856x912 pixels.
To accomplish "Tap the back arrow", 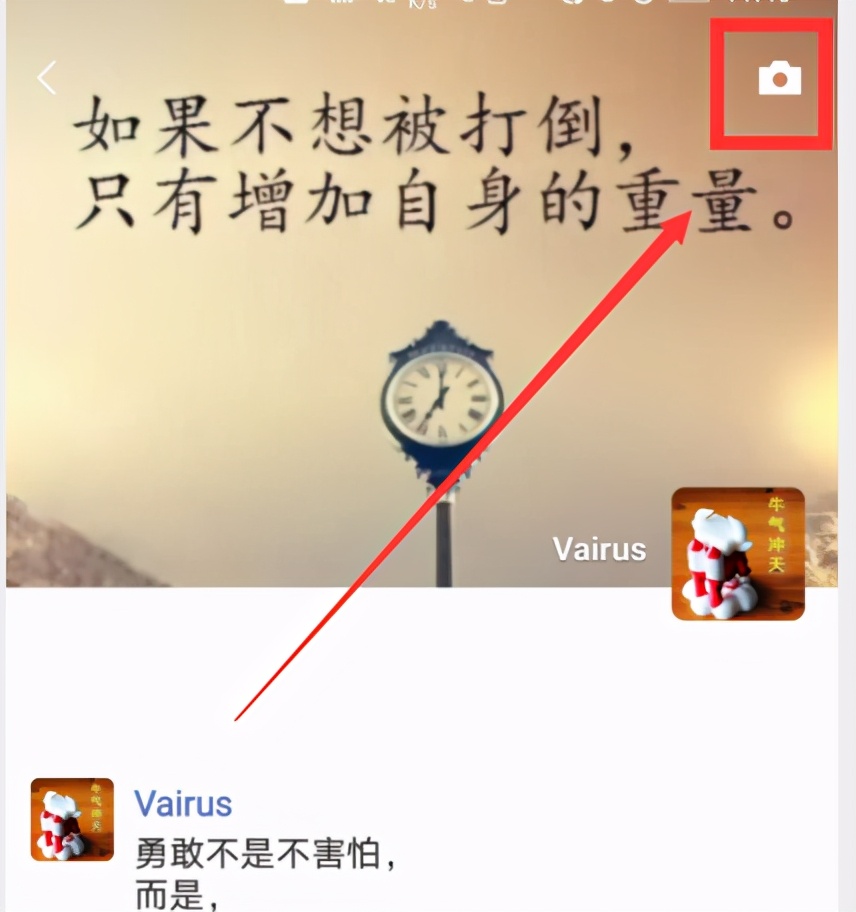I will point(46,78).
